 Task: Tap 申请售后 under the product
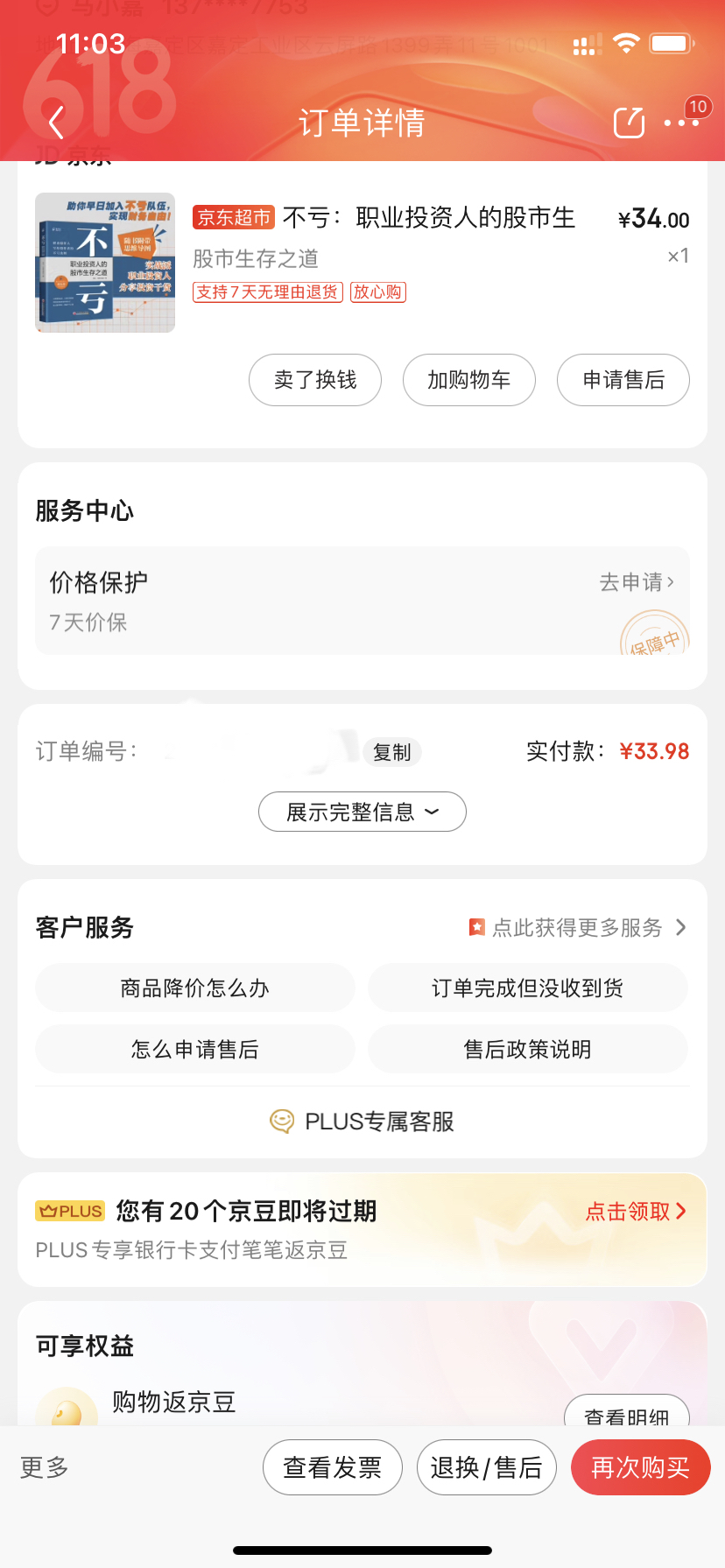tap(623, 380)
